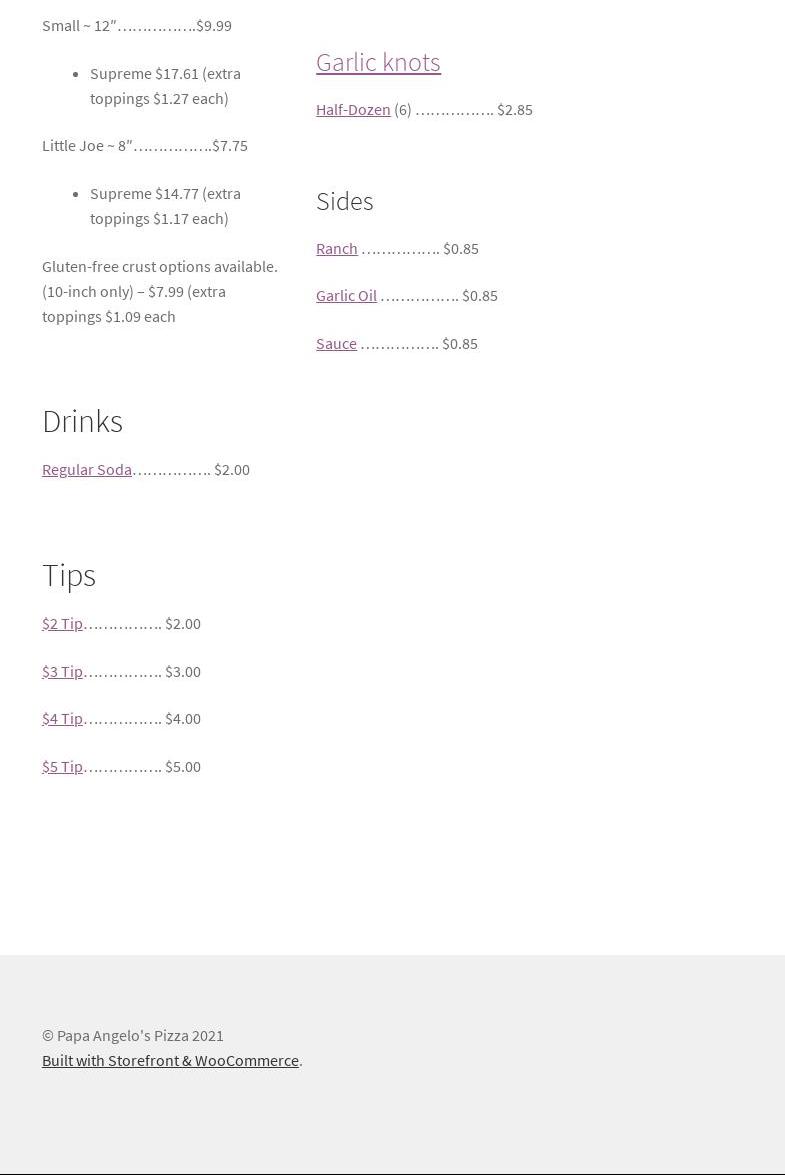Image resolution: width=785 pixels, height=1175 pixels.
Task: Open the Regular Soda drink link
Action: coord(87,470)
